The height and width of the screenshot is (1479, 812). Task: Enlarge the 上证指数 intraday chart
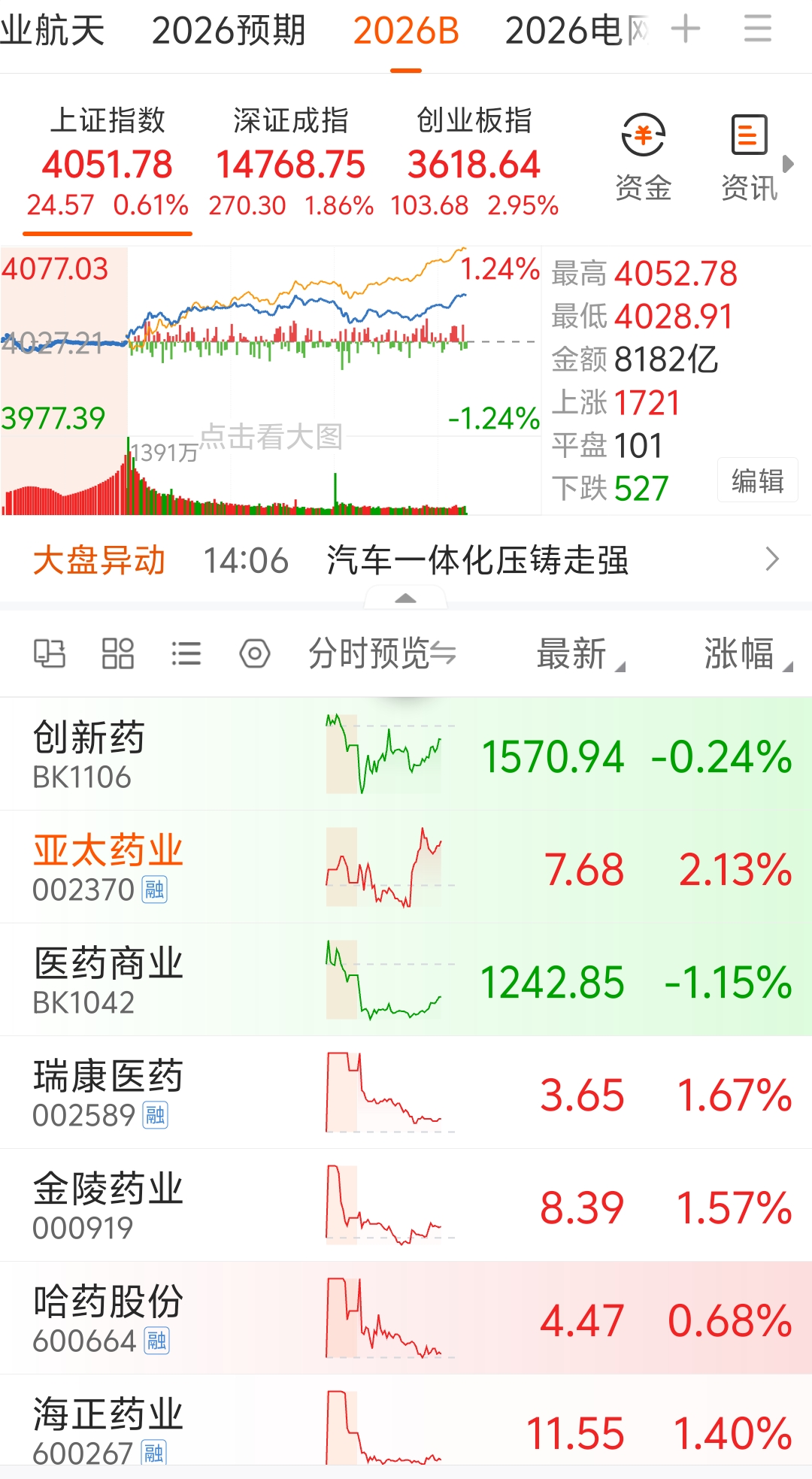[271, 380]
